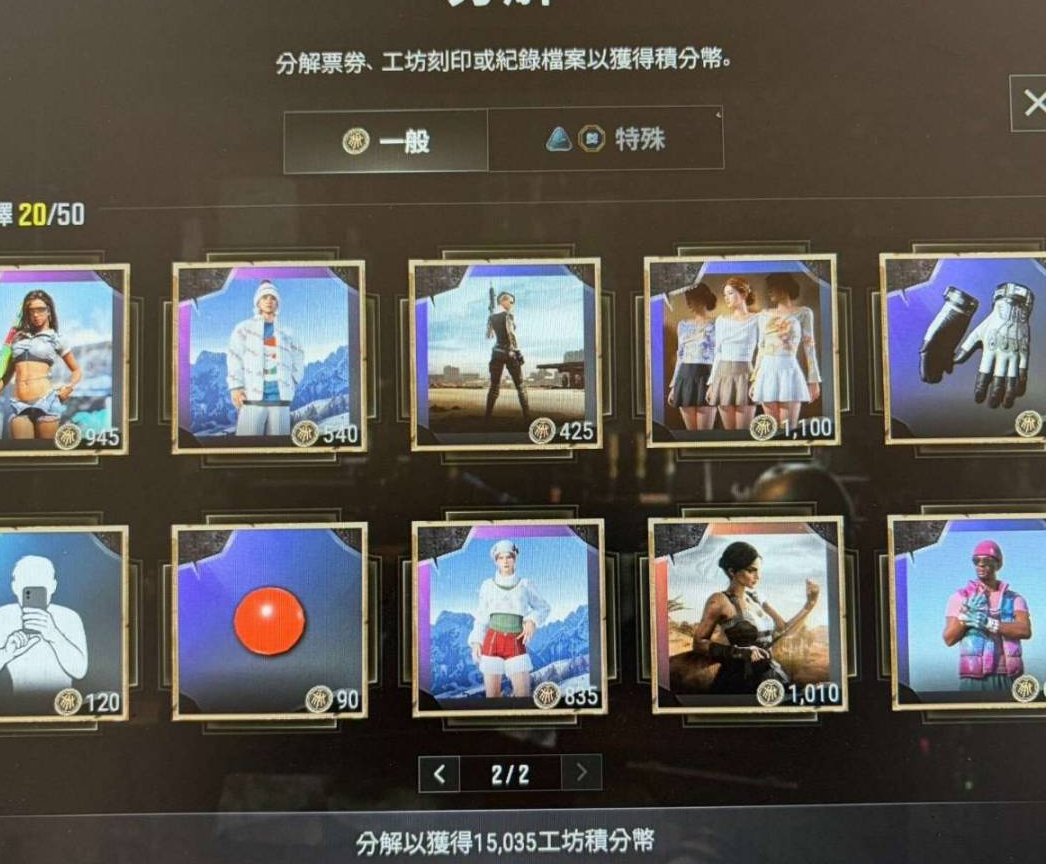Image resolution: width=1048 pixels, height=864 pixels.
Task: Tap the next page arrow
Action: pyautogui.click(x=582, y=773)
